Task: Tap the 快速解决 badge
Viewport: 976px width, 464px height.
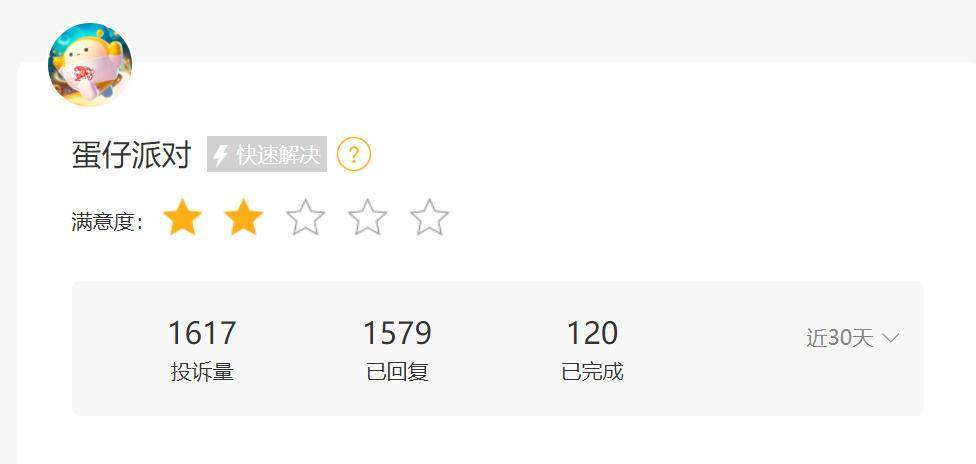Action: [x=267, y=155]
